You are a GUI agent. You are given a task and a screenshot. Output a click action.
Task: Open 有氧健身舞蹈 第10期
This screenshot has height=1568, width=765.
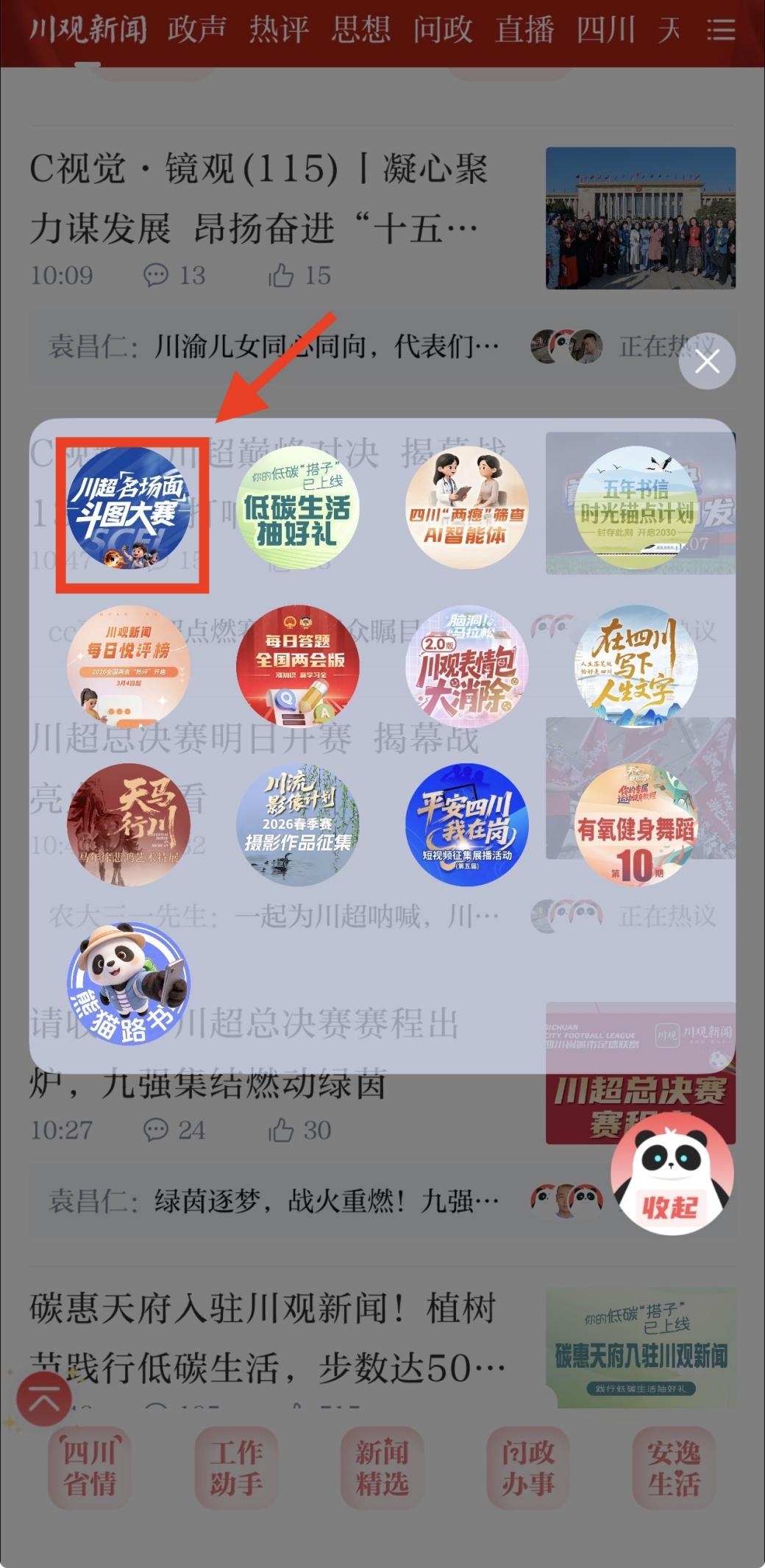coord(637,825)
